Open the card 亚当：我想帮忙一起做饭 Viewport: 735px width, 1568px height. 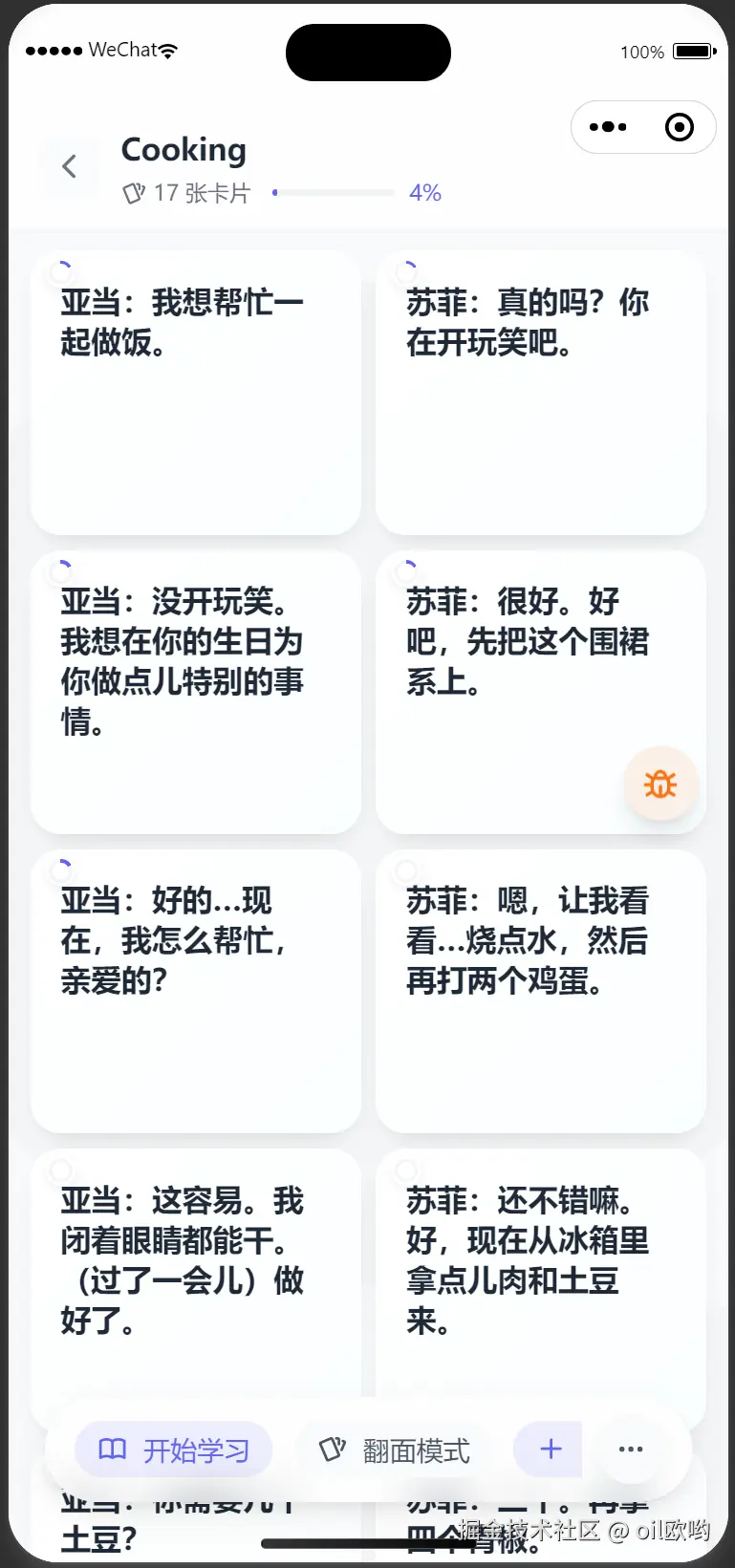(x=196, y=393)
